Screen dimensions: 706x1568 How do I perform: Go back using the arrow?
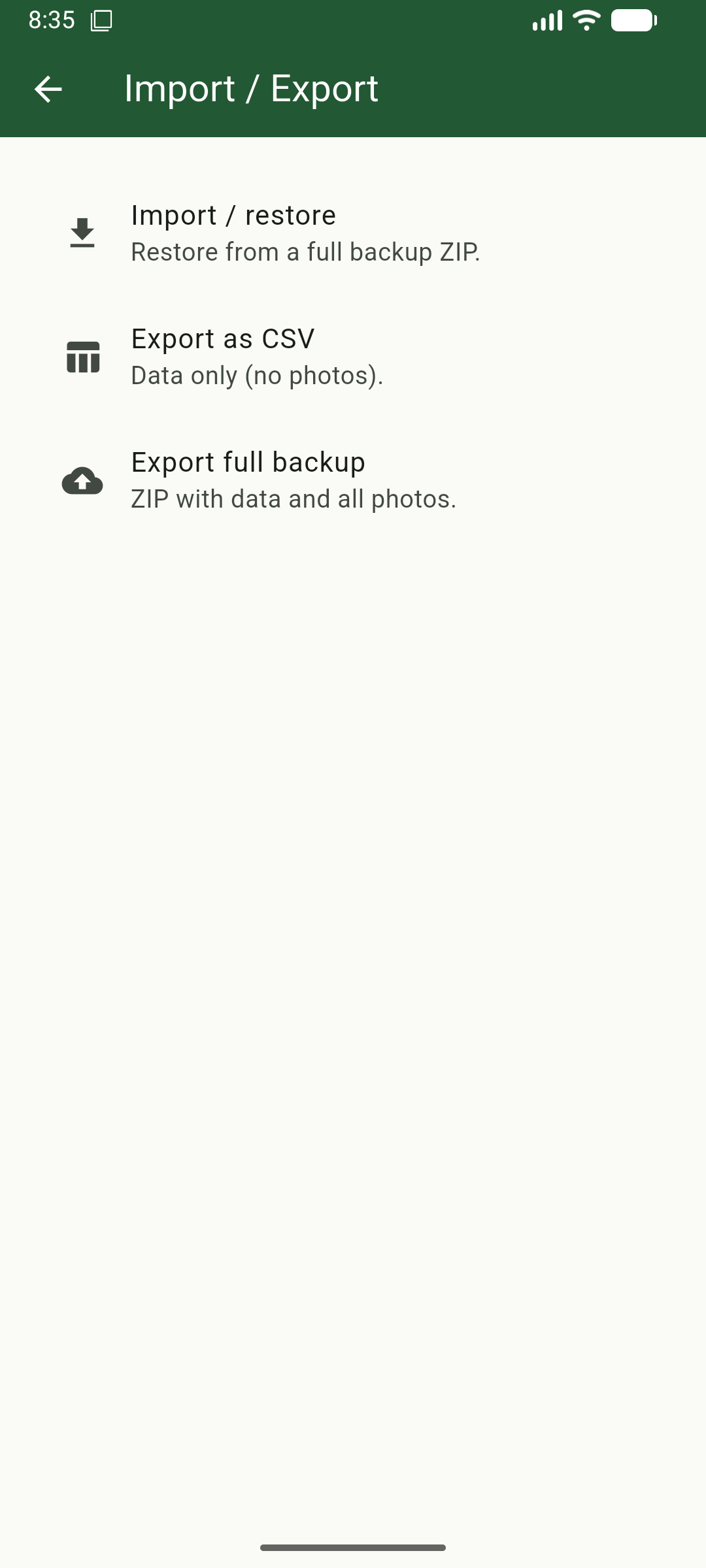tap(48, 90)
